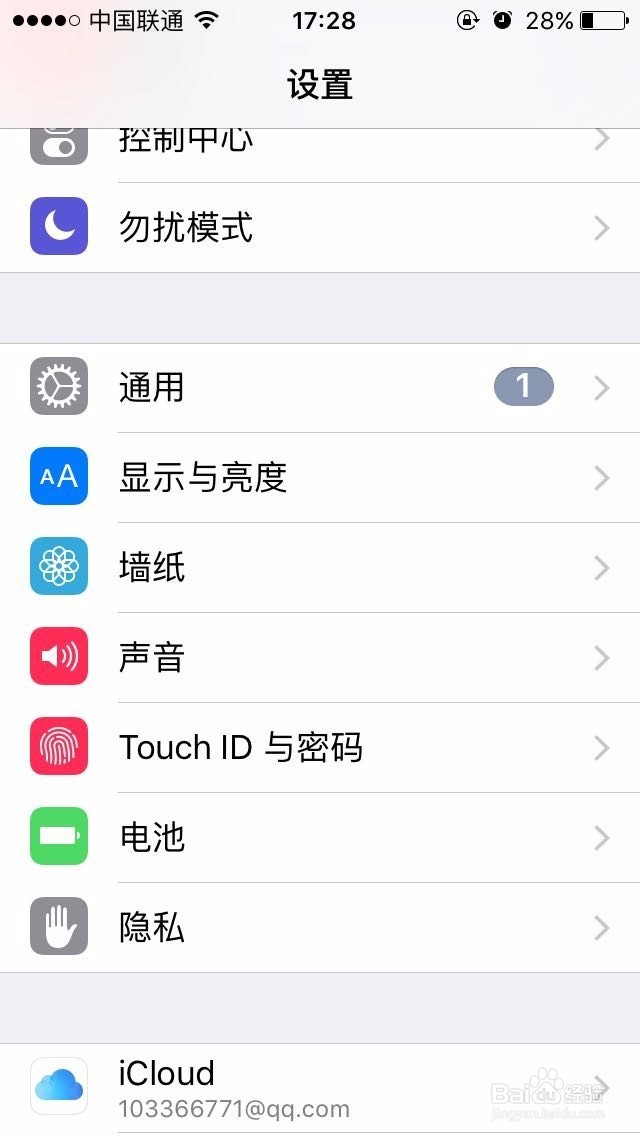Open Touch ID 与密码 settings
The image size is (640, 1136).
[320, 747]
